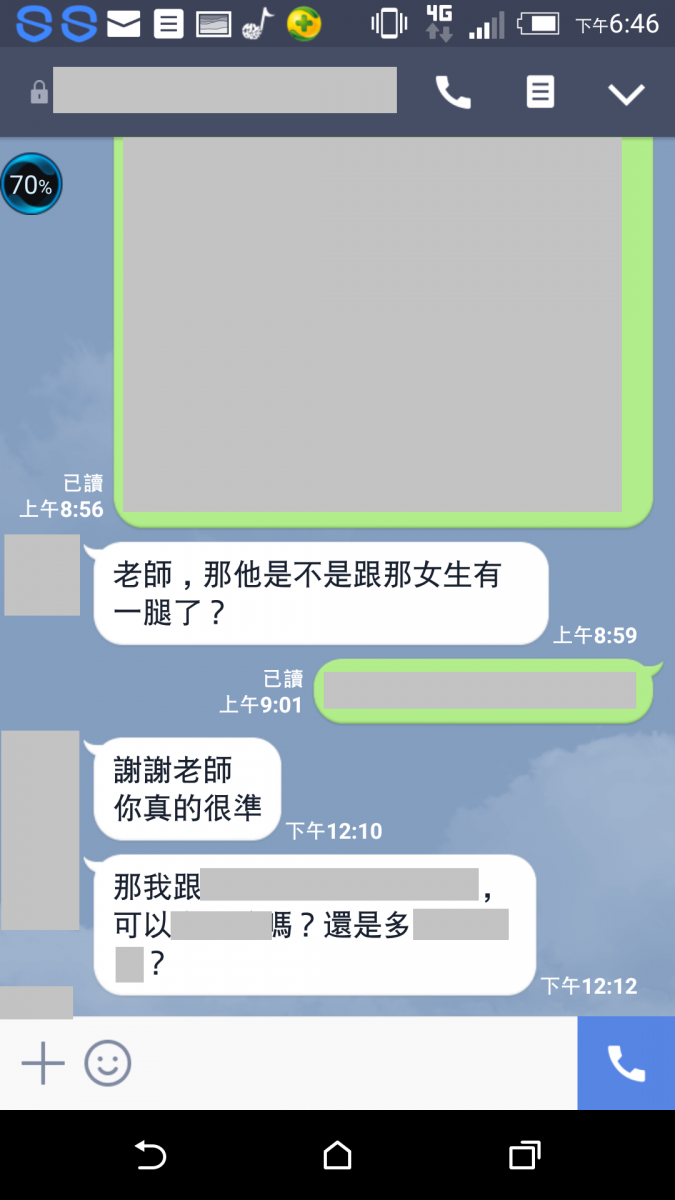Viewport: 675px width, 1200px height.
Task: Open the emoji sticker picker
Action: tap(107, 1063)
